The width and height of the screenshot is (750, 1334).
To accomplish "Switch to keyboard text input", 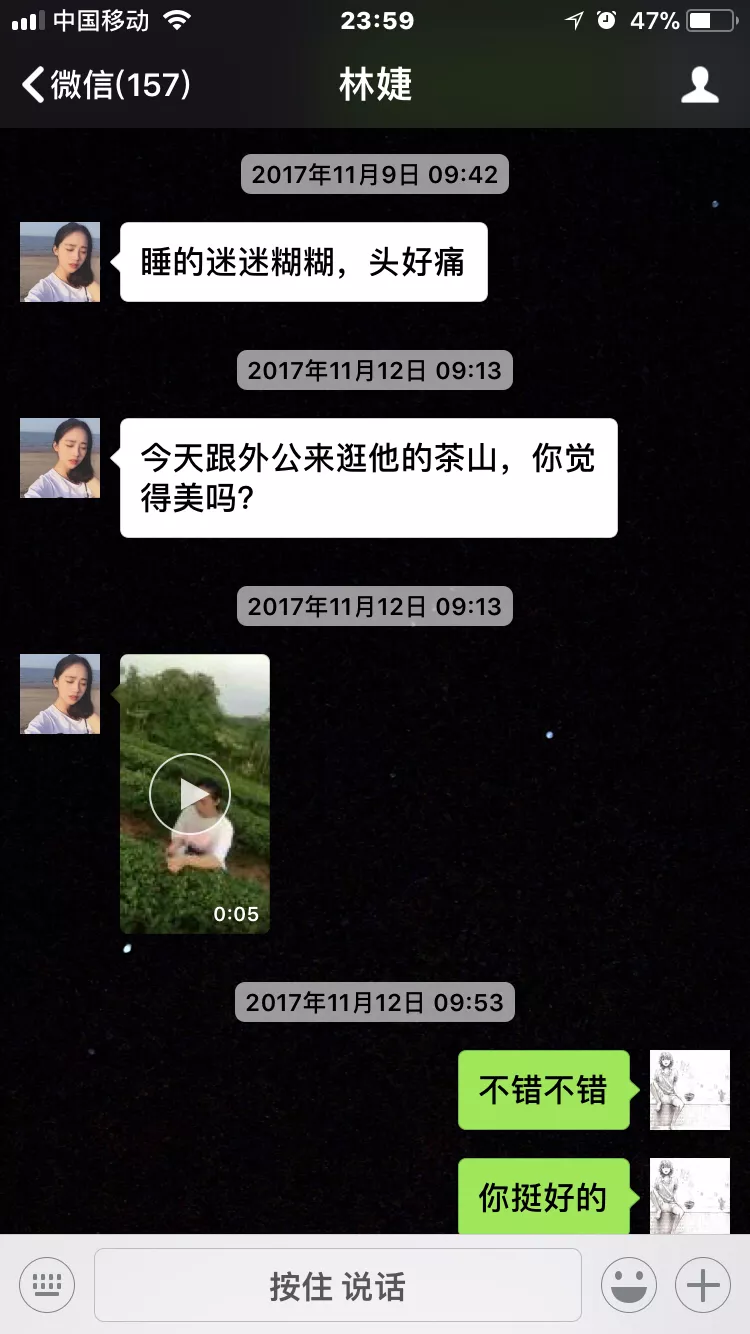I will (47, 1285).
